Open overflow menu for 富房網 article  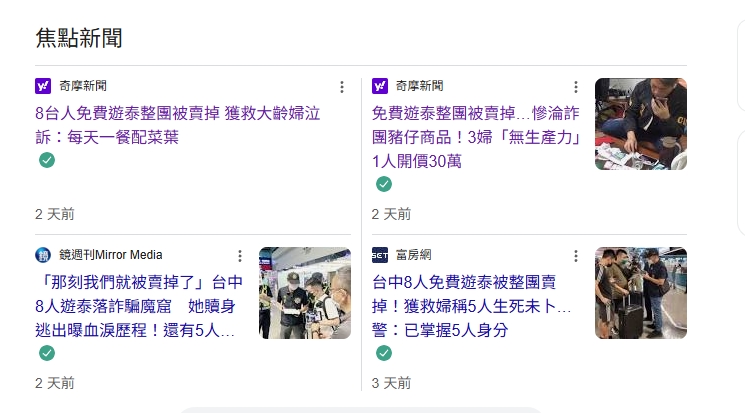[575, 256]
